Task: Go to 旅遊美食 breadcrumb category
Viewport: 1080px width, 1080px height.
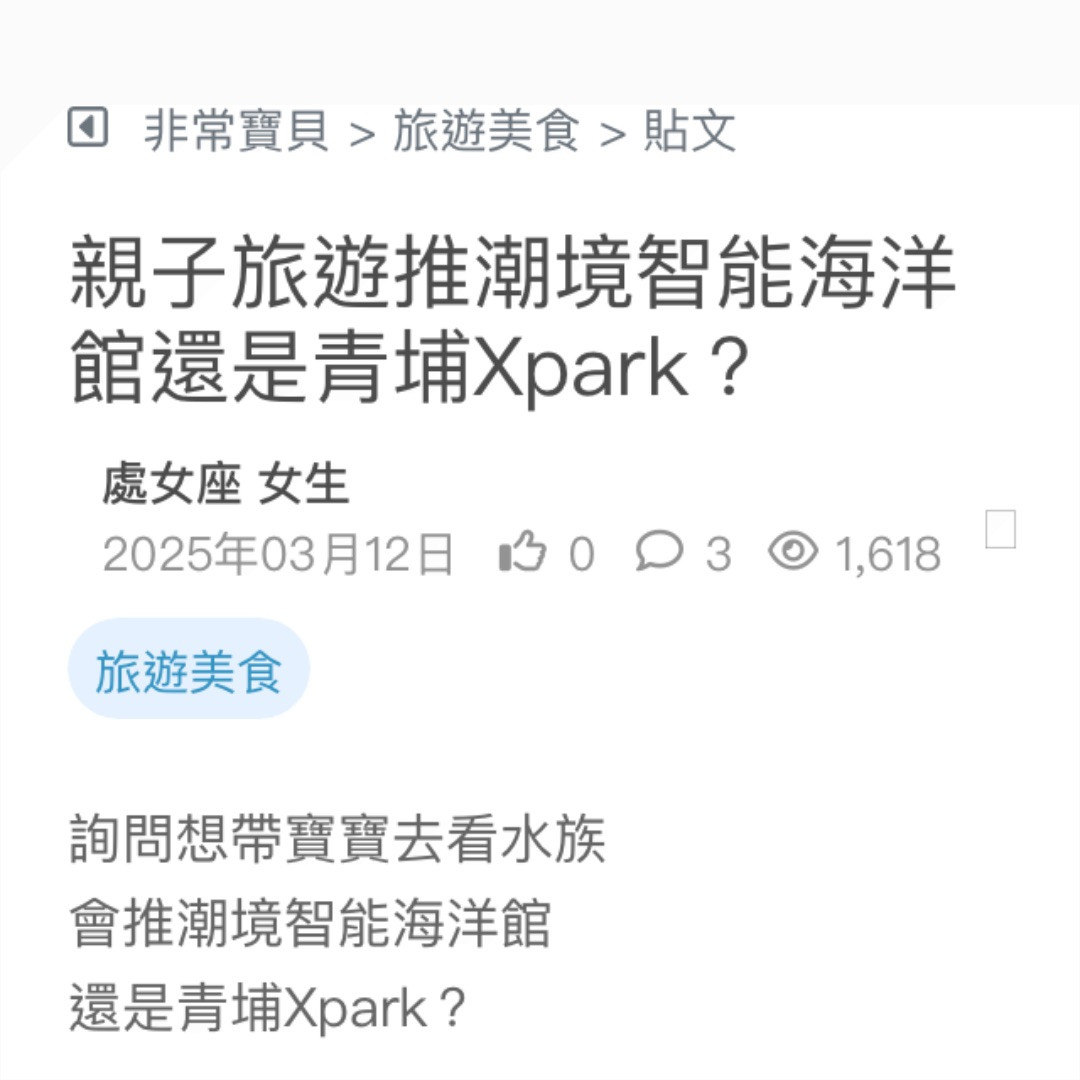Action: [x=486, y=132]
